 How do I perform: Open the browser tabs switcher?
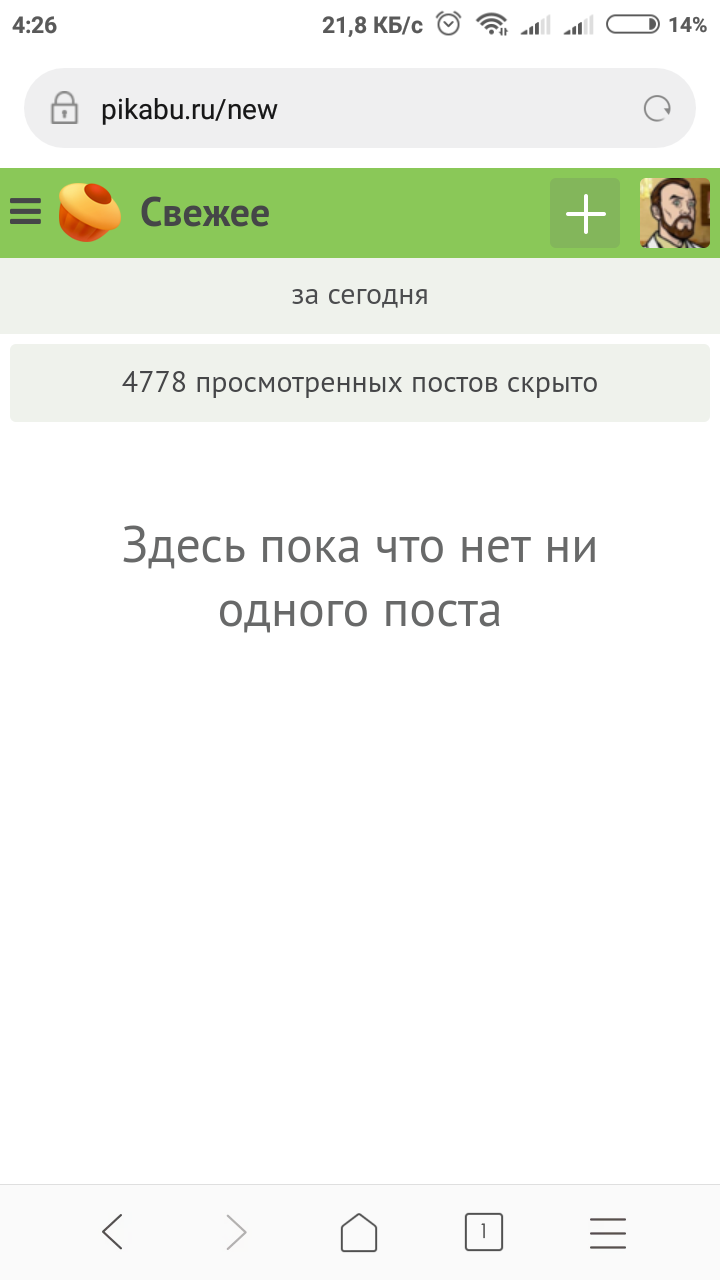(484, 1232)
